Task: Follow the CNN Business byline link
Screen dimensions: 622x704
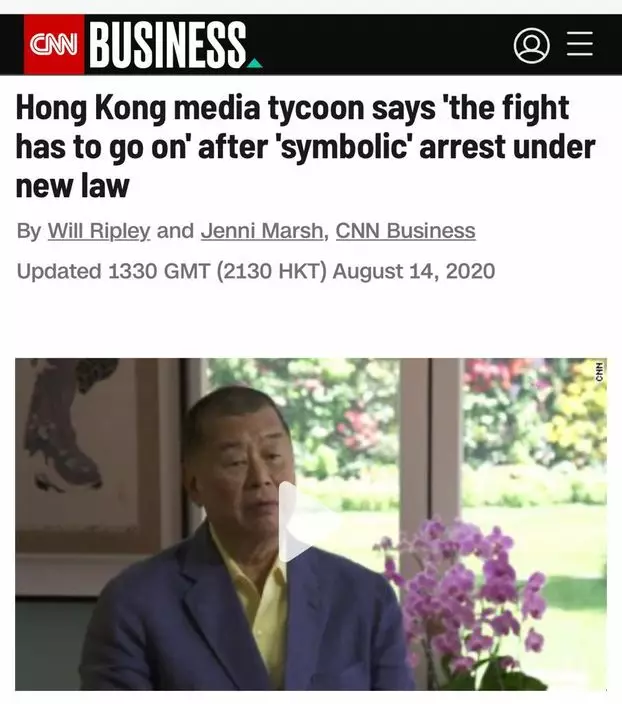Action: (x=405, y=231)
